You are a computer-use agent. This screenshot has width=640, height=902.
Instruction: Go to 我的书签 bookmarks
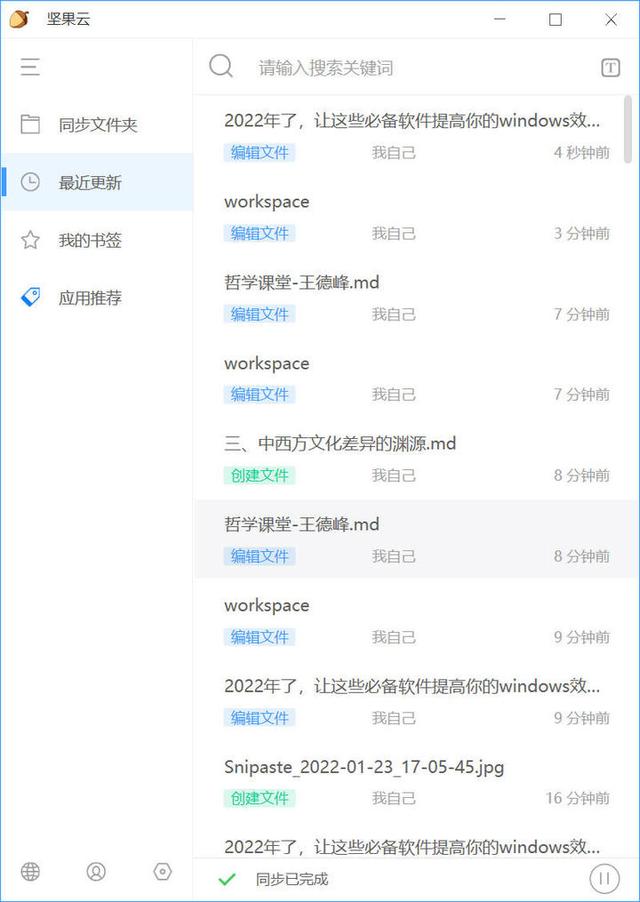97,240
